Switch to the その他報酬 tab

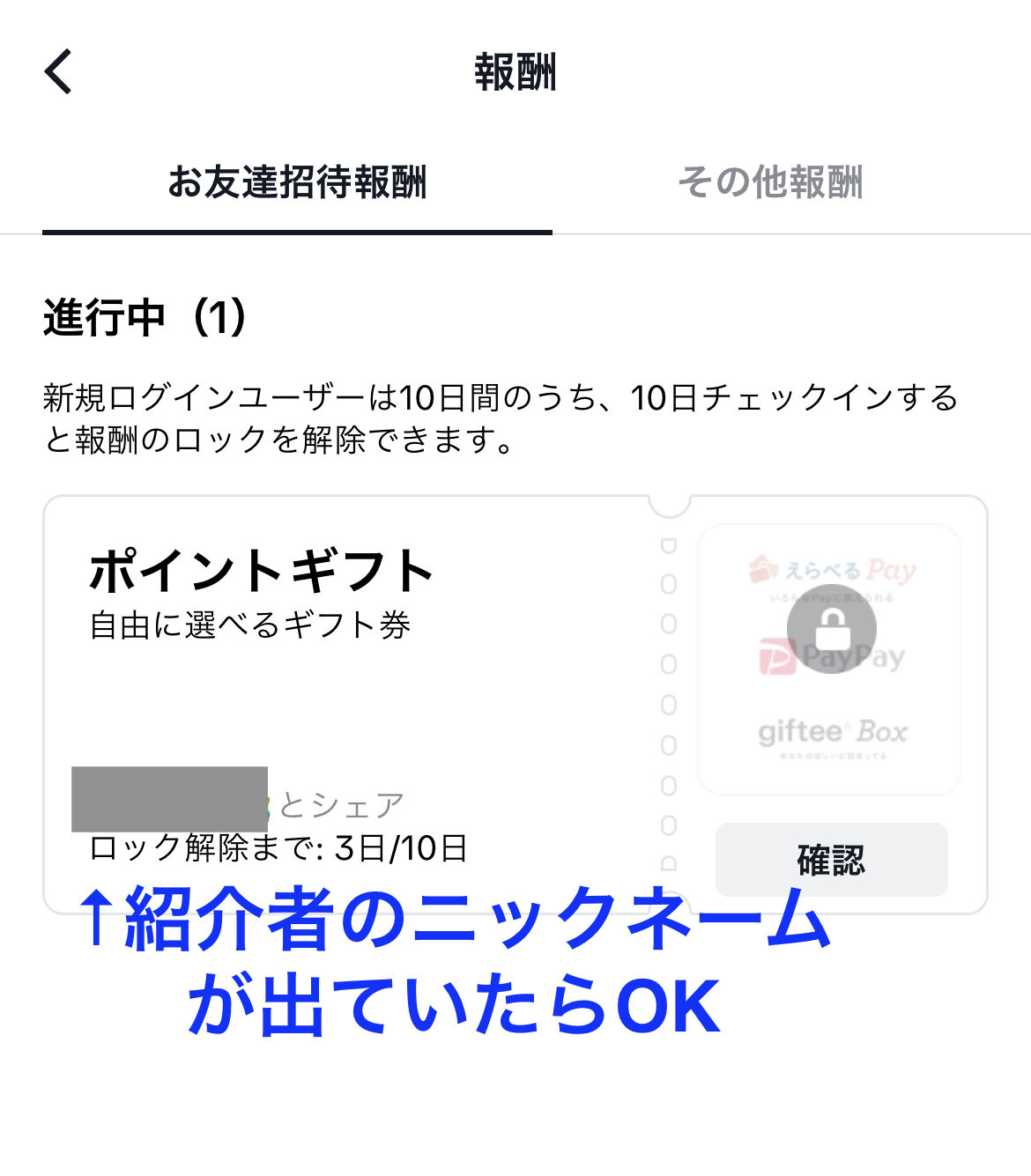771,183
